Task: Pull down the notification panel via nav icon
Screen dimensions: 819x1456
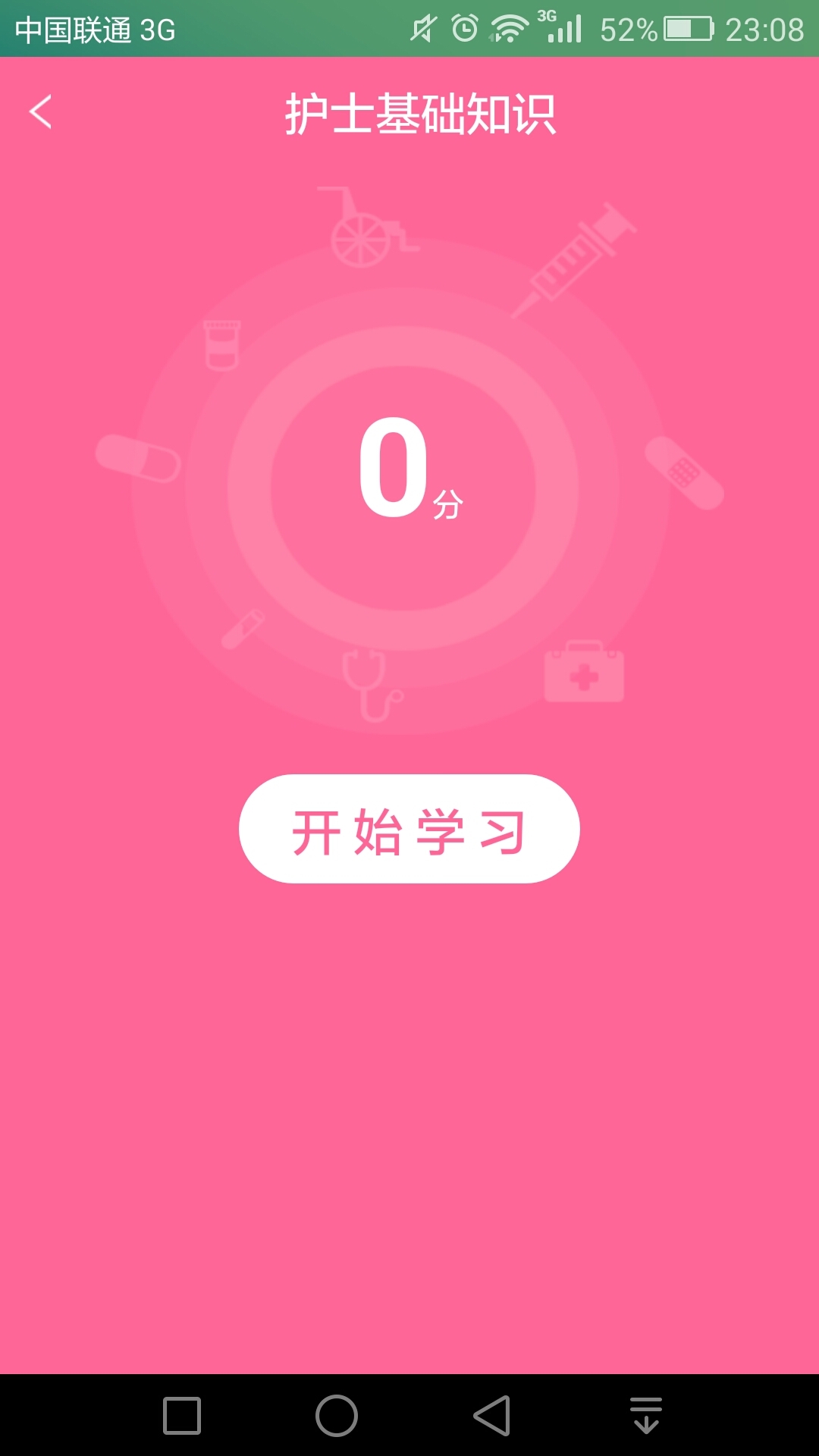Action: pyautogui.click(x=646, y=1416)
